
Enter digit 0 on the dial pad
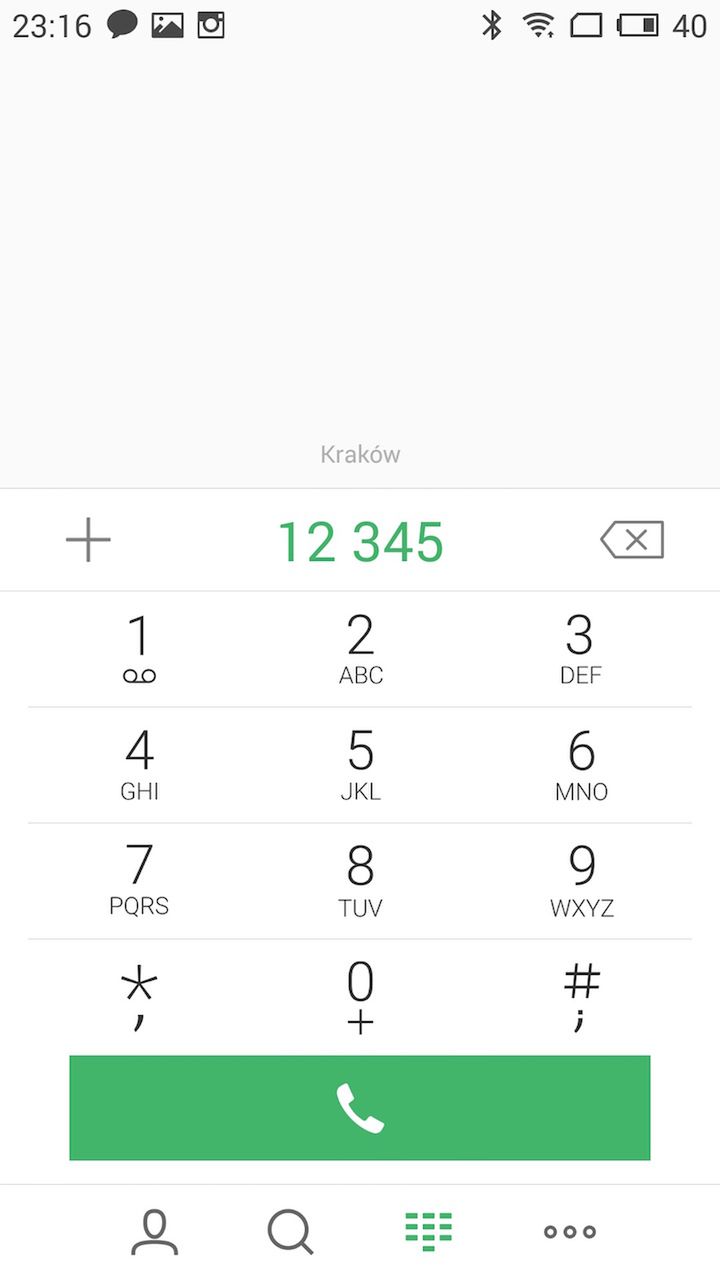[360, 997]
